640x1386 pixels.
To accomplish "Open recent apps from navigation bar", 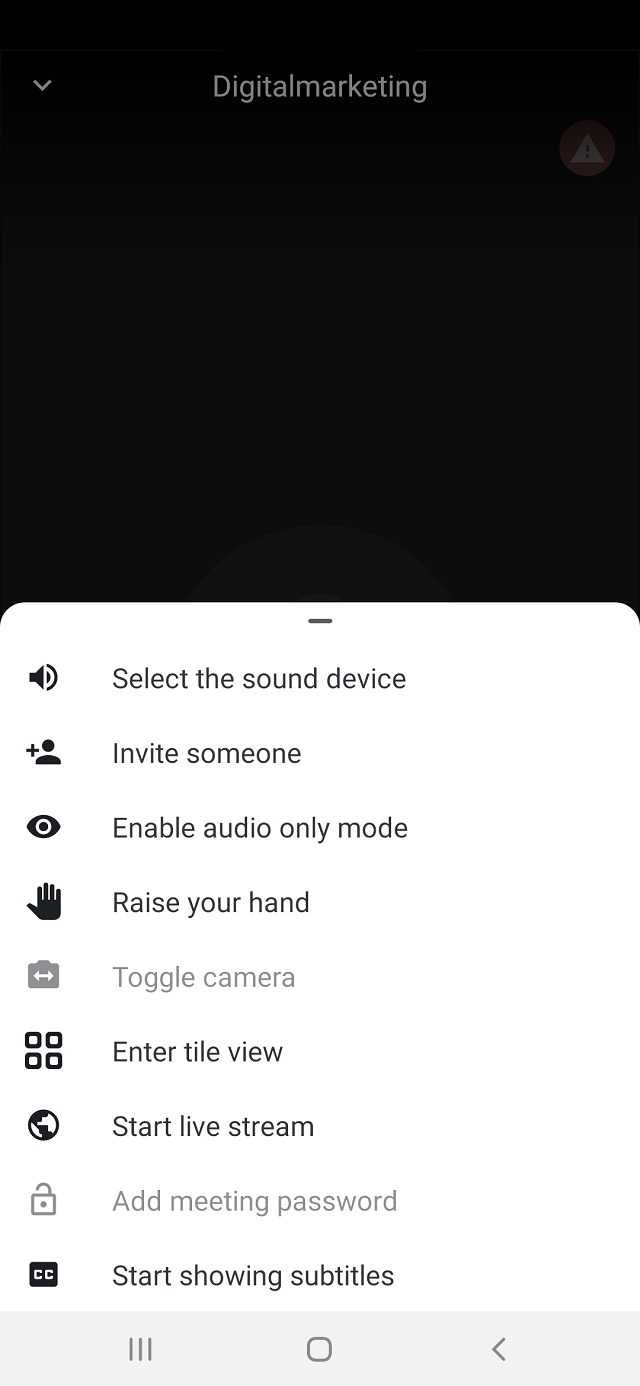I will [140, 1349].
